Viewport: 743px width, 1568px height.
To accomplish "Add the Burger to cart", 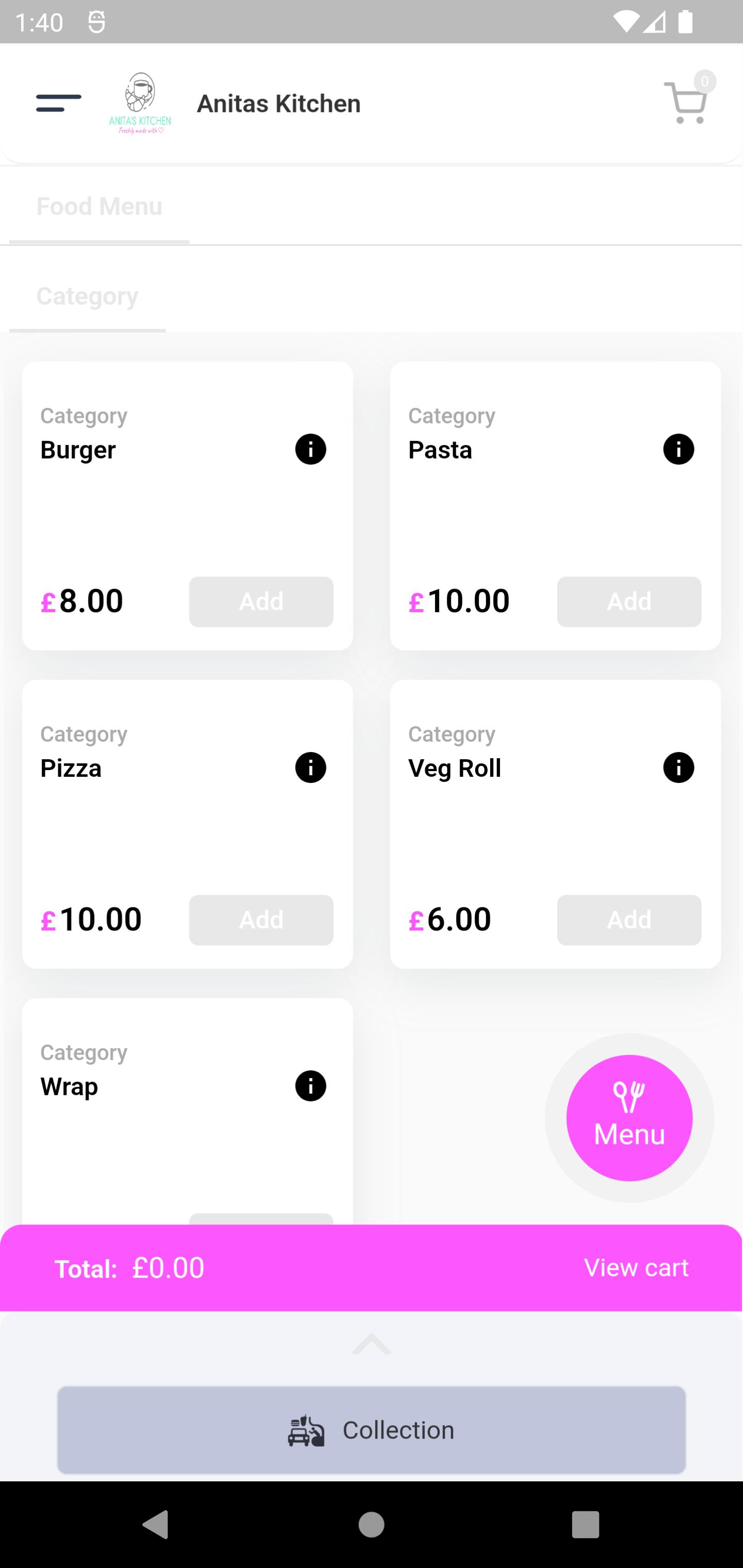I will [261, 601].
